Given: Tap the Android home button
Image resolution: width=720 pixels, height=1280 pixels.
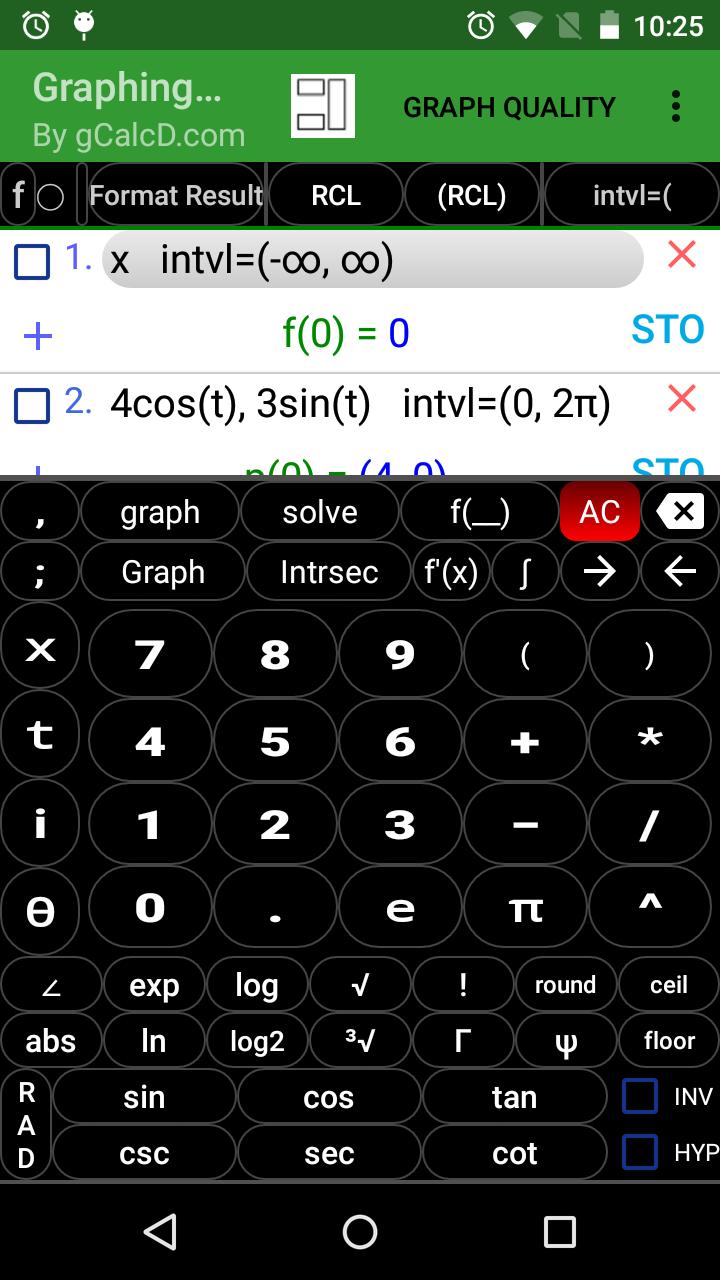Looking at the screenshot, I should 360,1233.
